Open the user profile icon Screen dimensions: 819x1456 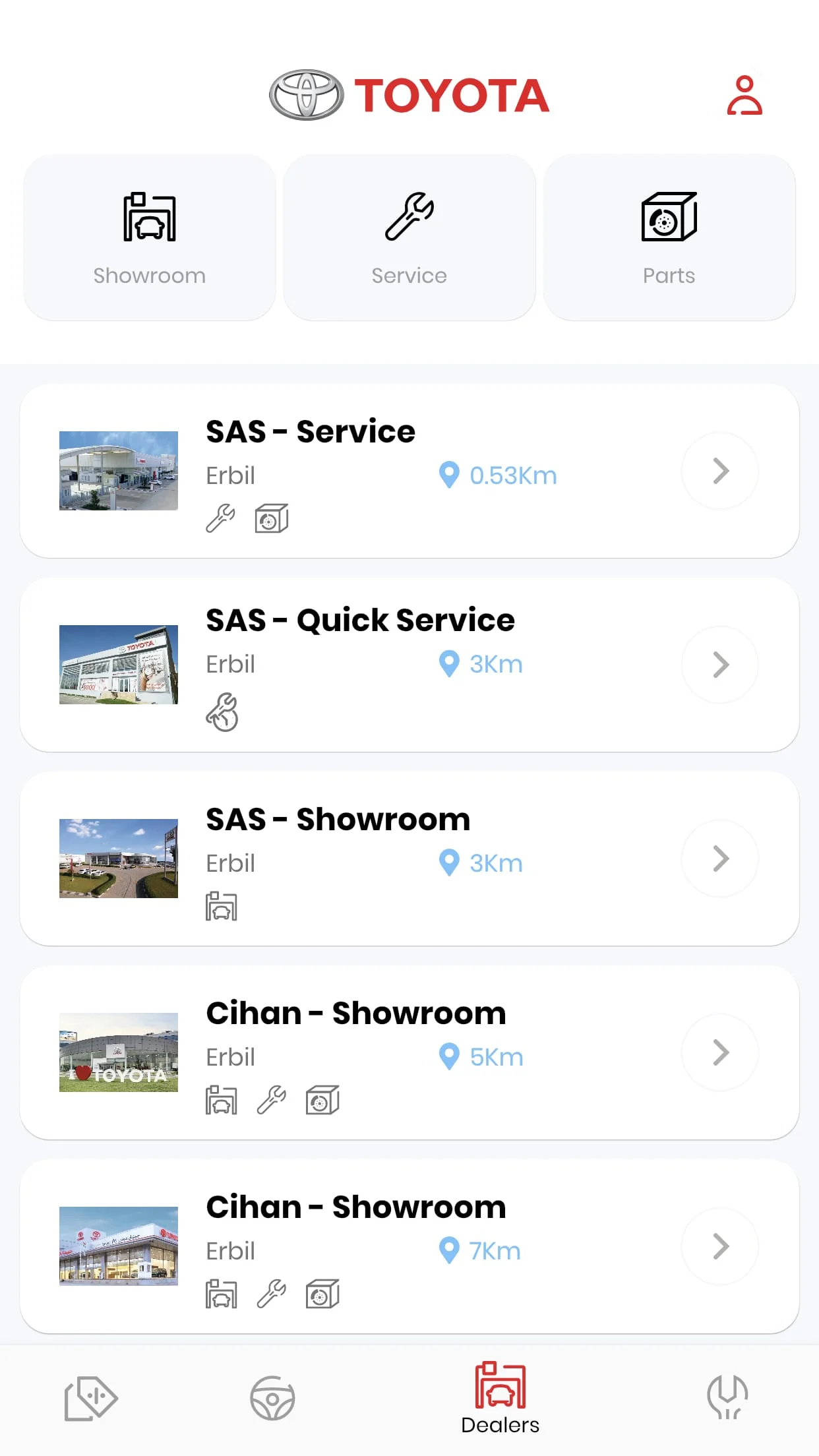click(744, 96)
